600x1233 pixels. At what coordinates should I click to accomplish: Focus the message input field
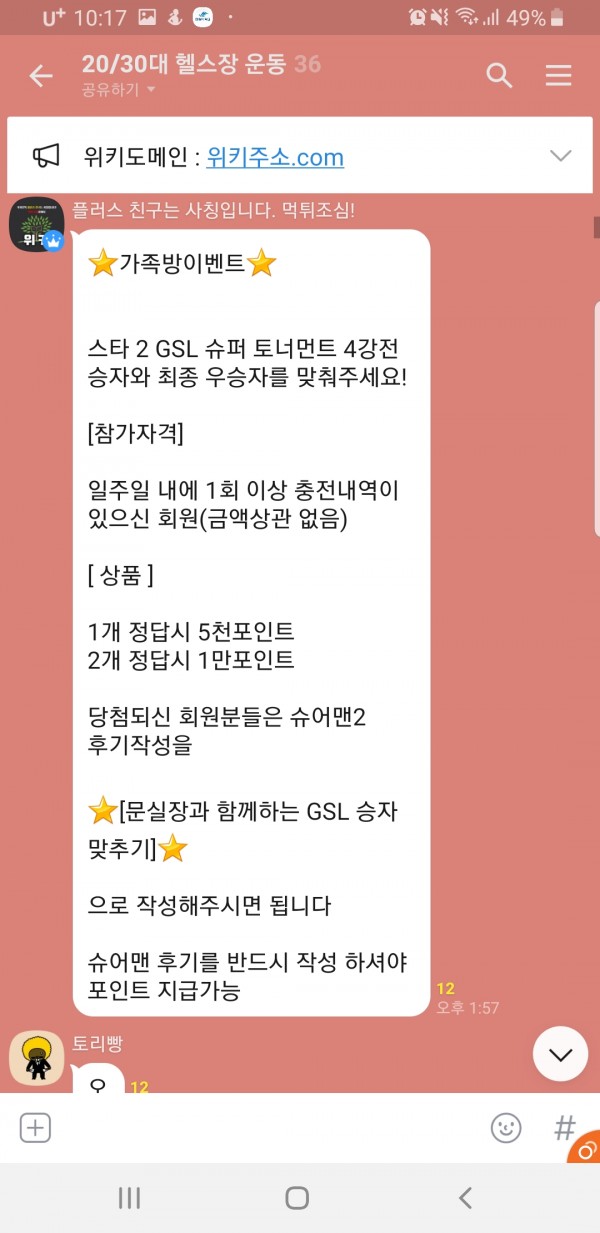pos(270,1128)
